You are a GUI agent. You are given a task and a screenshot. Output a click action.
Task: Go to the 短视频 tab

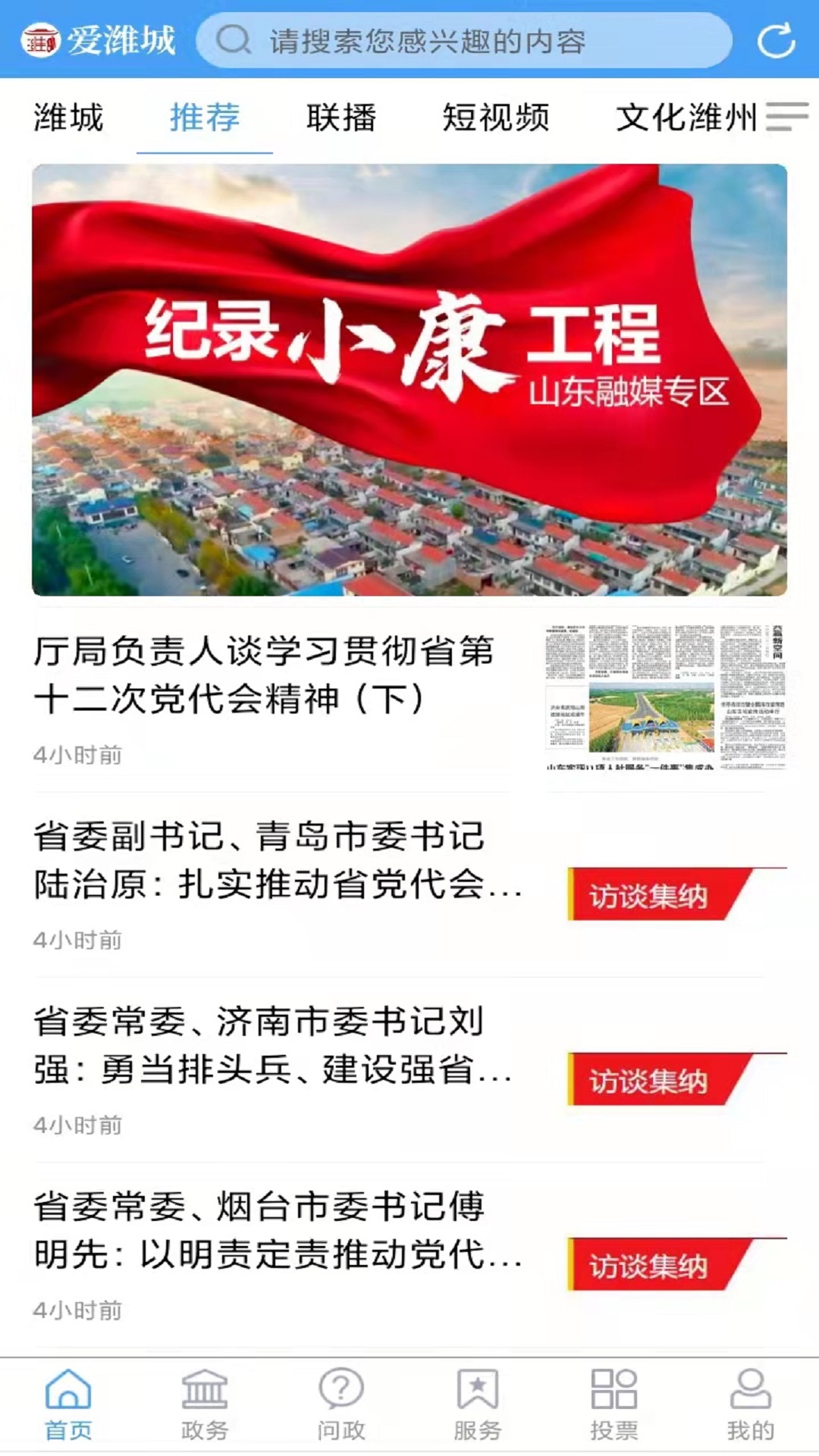click(496, 118)
